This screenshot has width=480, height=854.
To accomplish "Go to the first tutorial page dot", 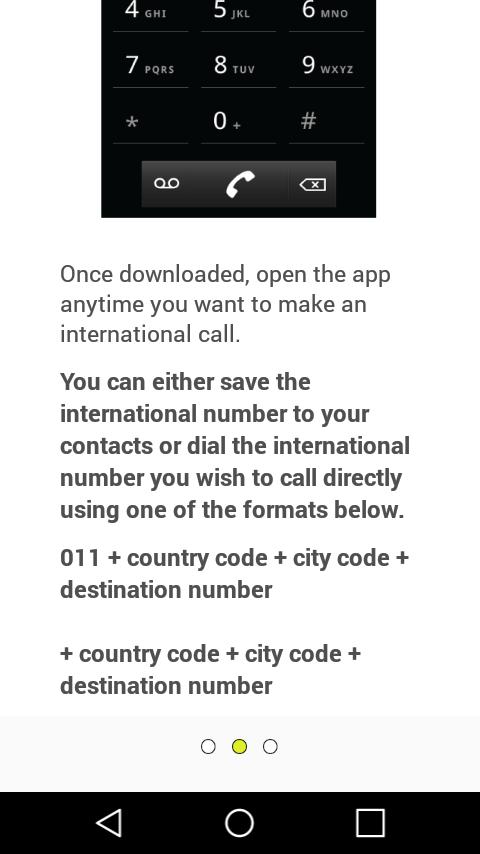I will click(x=208, y=746).
